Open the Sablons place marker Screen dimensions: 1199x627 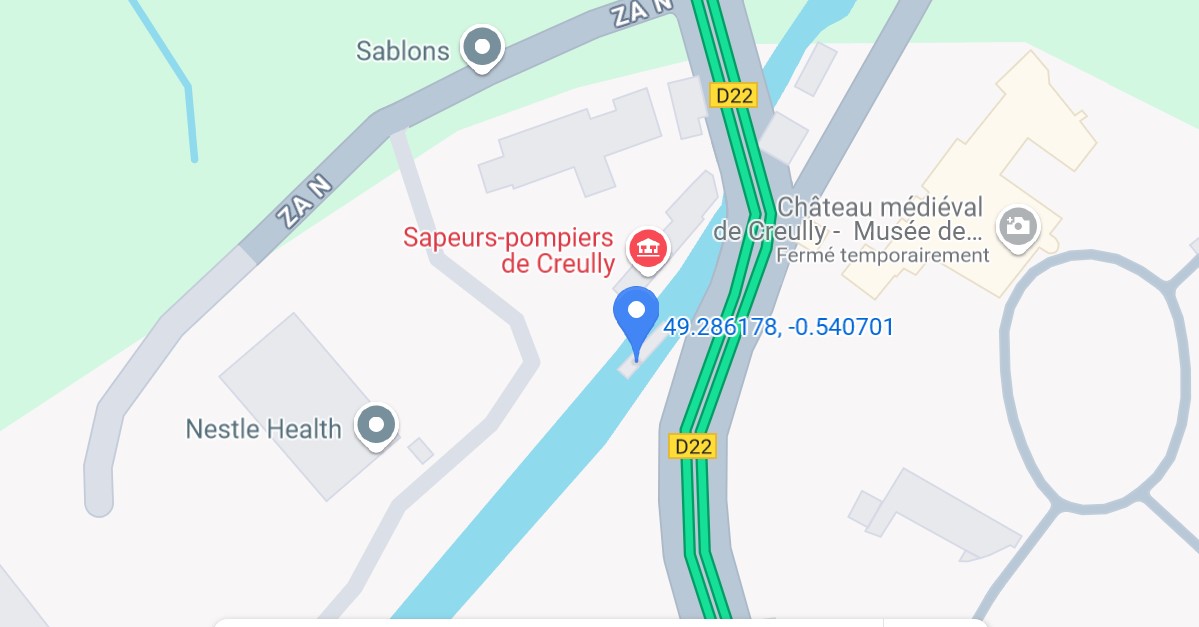483,46
